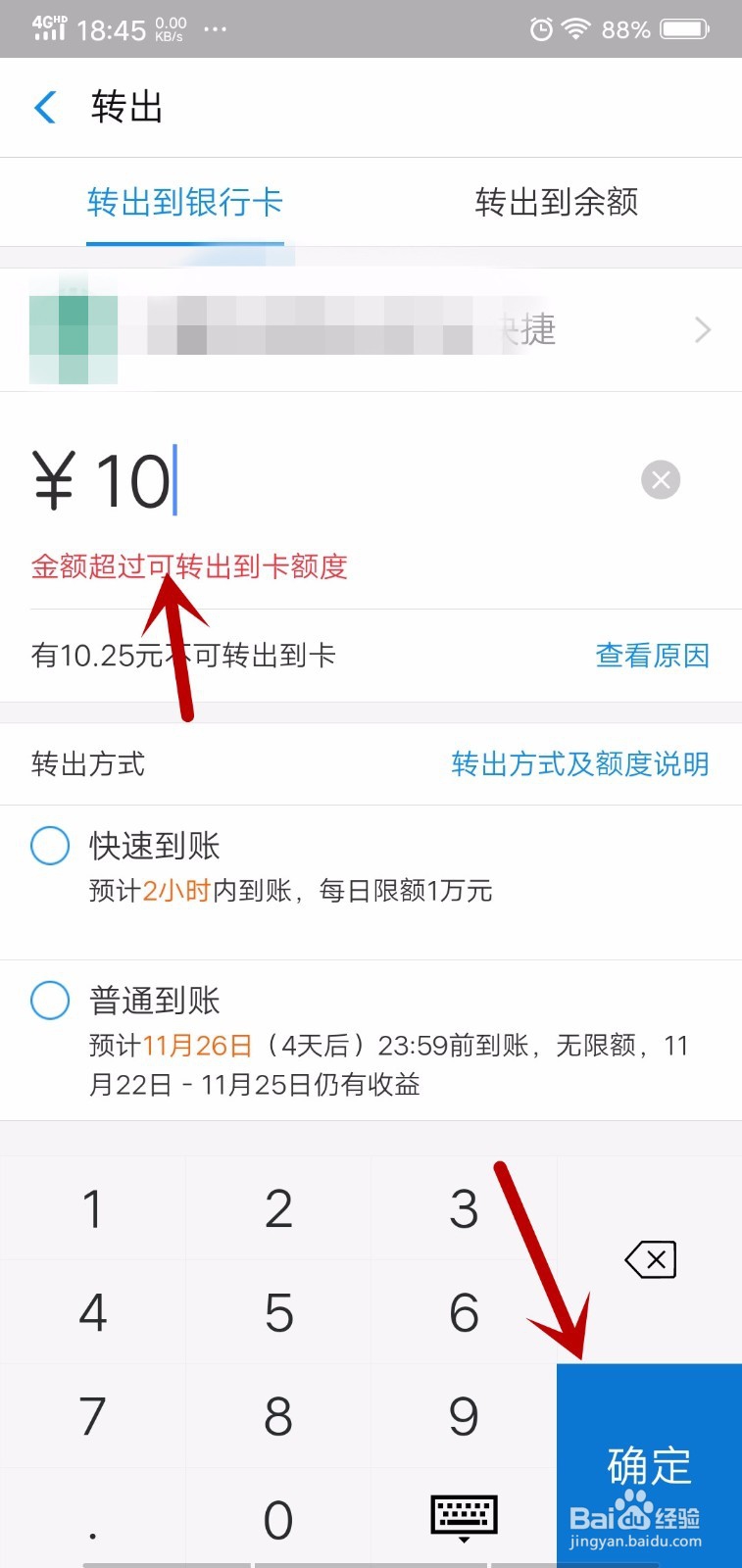Tap the hide keyboard key on the keypad
The width and height of the screenshot is (742, 1568).
tap(464, 1517)
